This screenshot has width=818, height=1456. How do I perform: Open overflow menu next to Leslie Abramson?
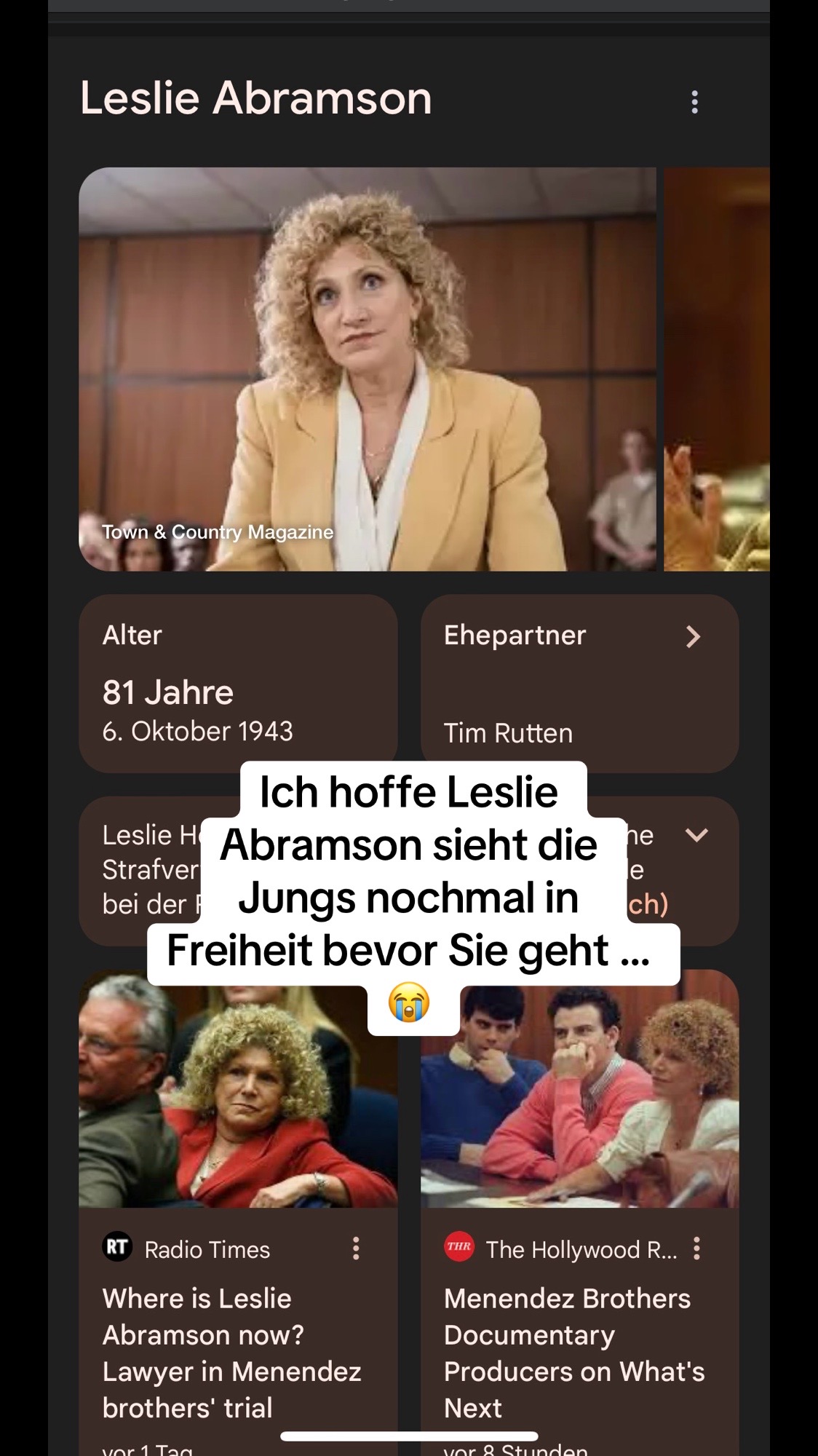694,102
